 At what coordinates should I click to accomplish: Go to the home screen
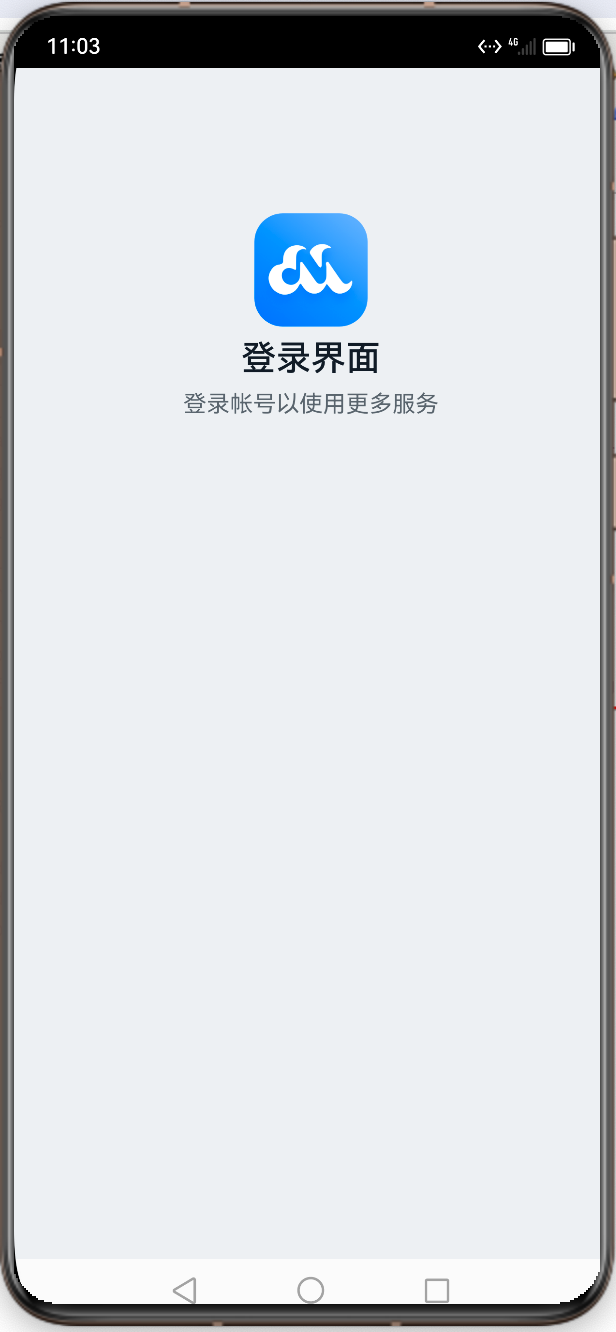click(311, 1290)
